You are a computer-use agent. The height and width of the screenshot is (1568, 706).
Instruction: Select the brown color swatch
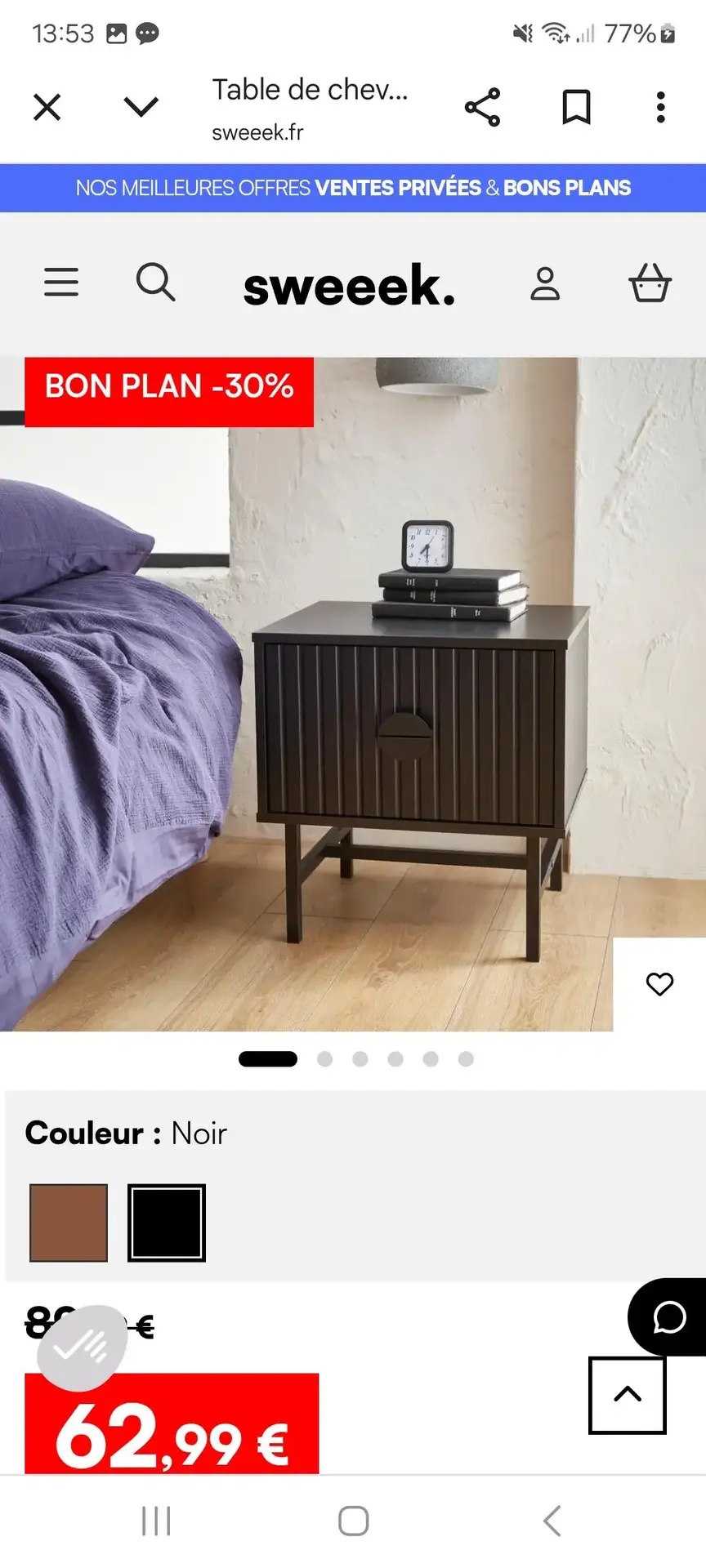click(69, 1223)
